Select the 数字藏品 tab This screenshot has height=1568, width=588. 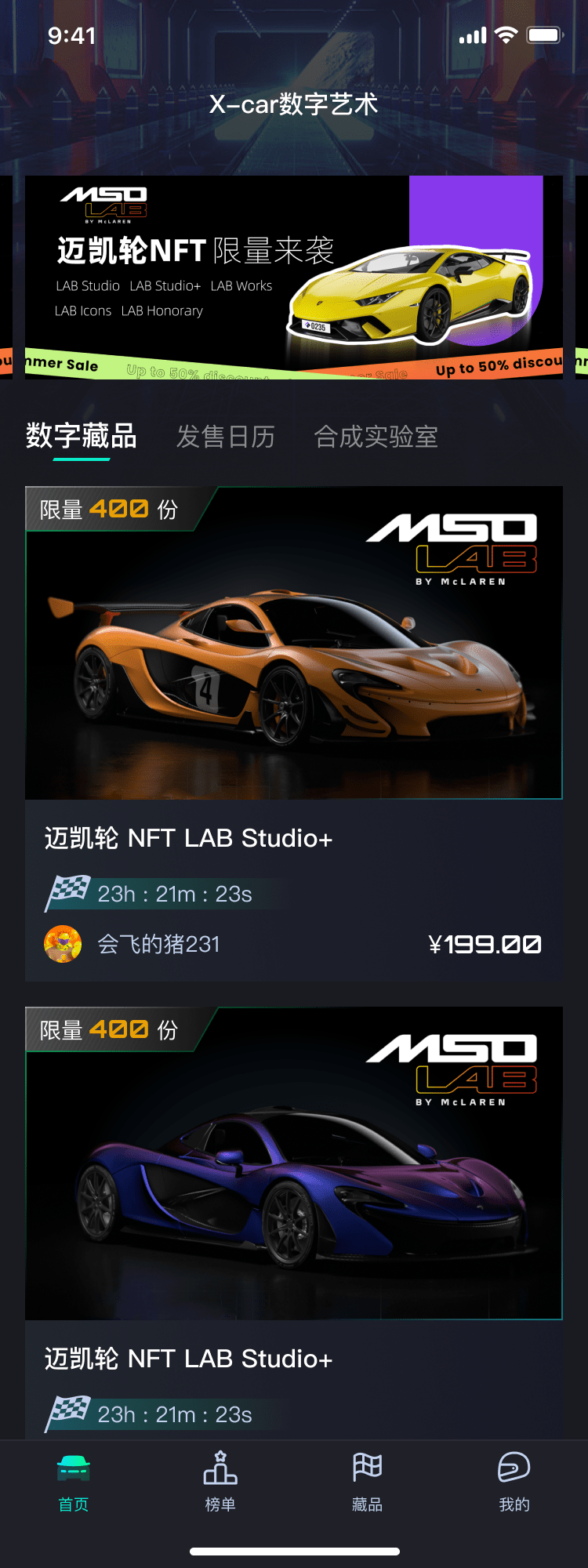pyautogui.click(x=82, y=436)
